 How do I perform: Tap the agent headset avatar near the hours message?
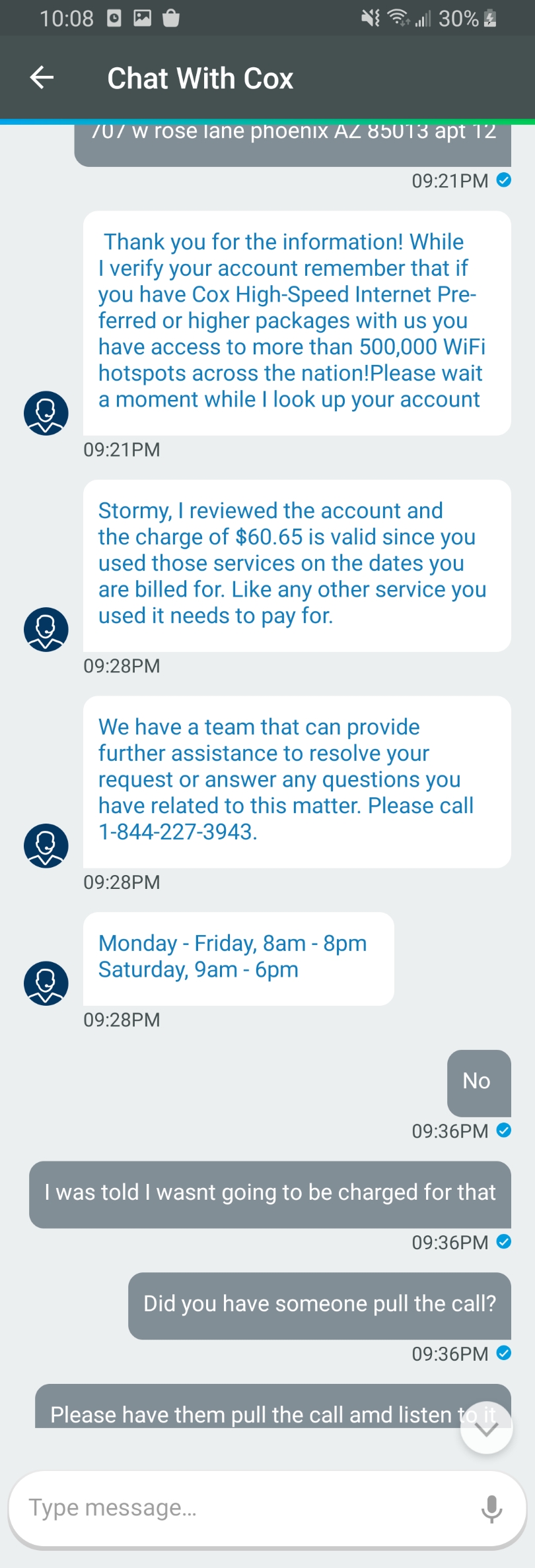45,983
